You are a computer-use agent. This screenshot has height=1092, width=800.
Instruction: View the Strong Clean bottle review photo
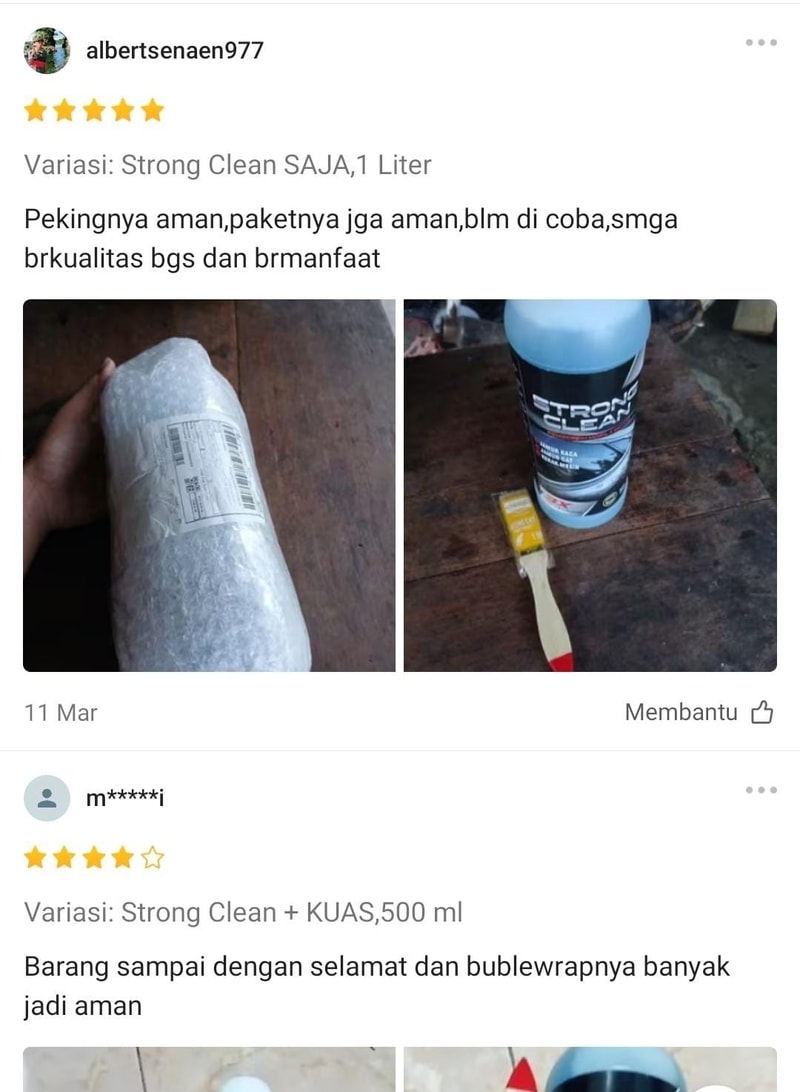590,486
